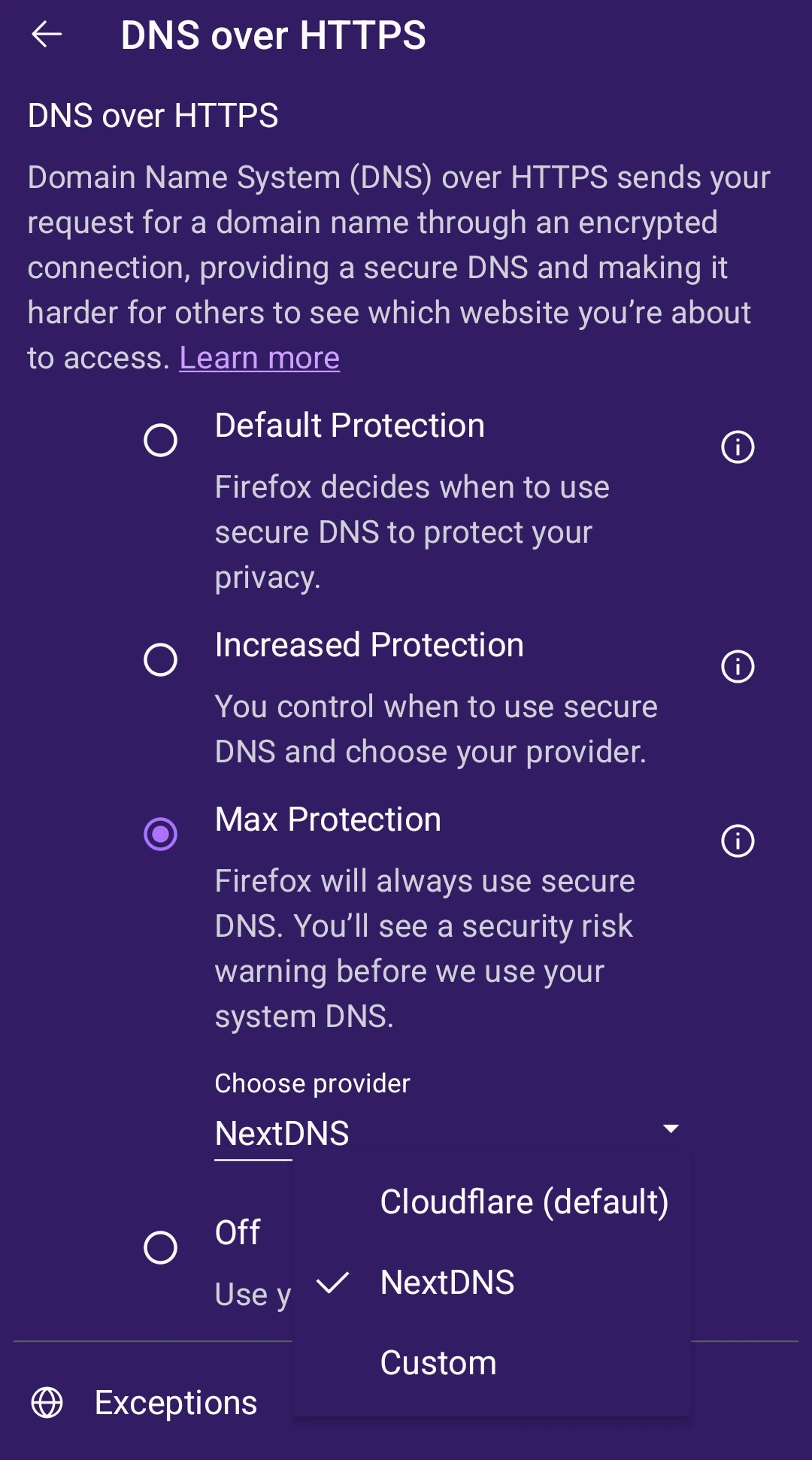Turn DNS over HTTPS Off
Screen dimensions: 812x1460
(x=160, y=1247)
